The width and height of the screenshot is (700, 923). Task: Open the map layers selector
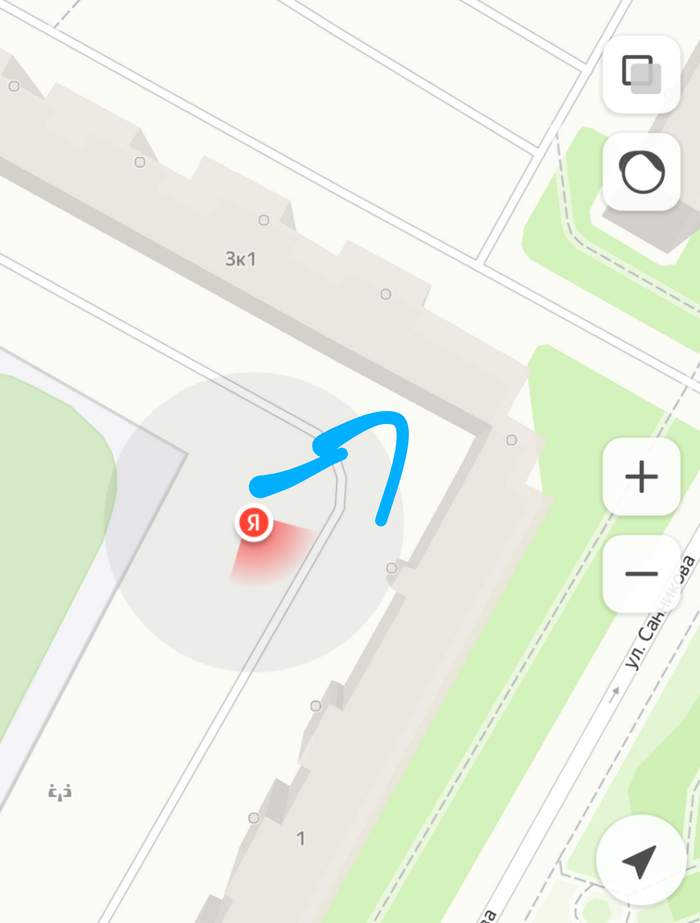coord(641,74)
